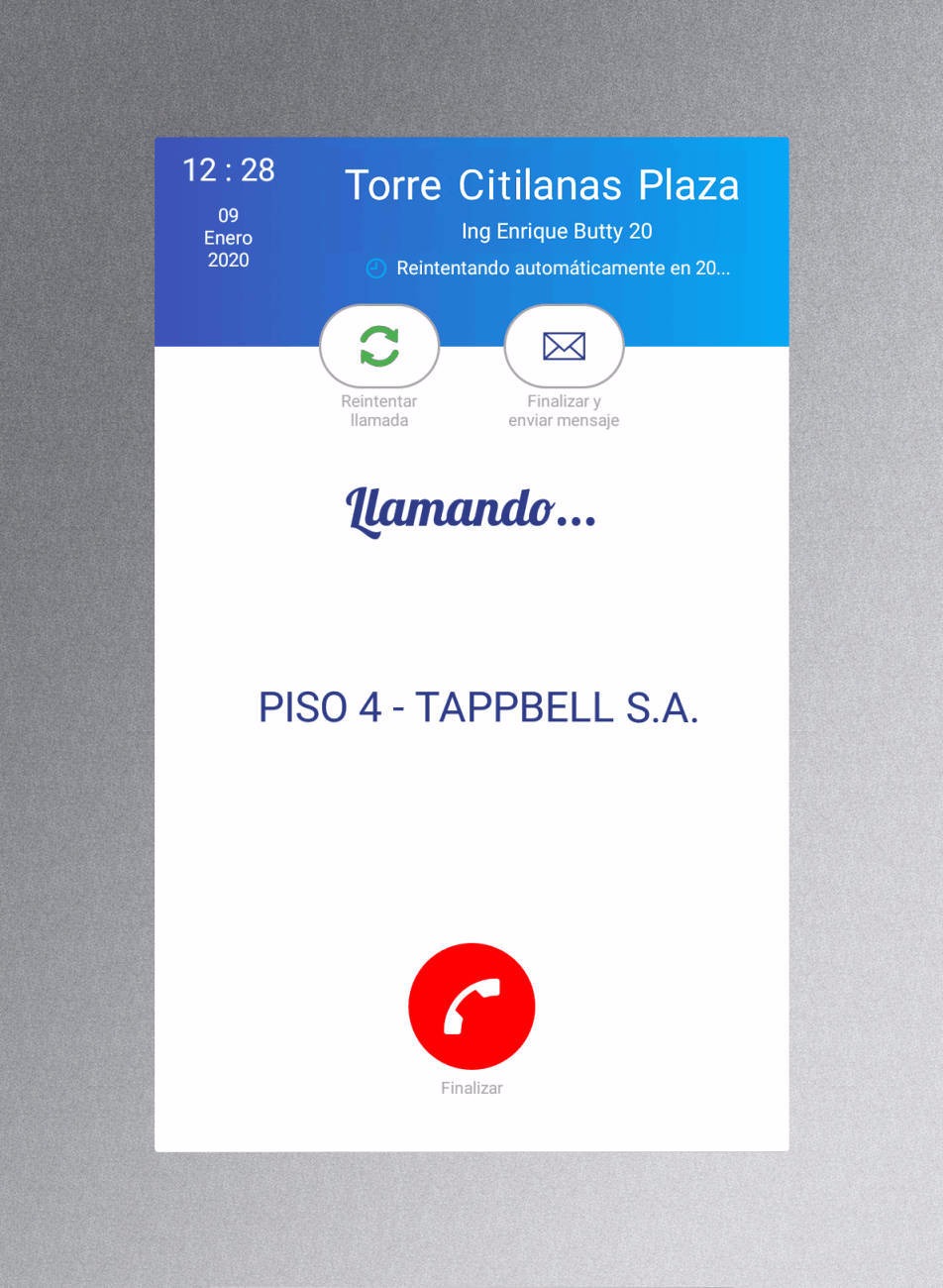Click the Reintentar llamada button

pos(377,367)
